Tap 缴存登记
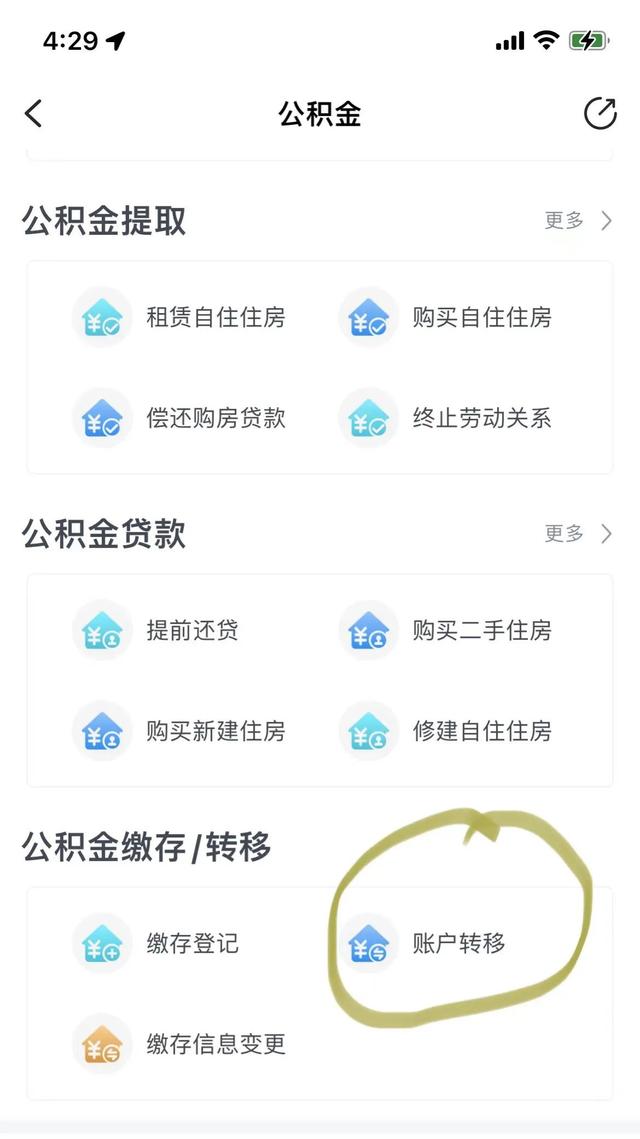The height and width of the screenshot is (1139, 640). tap(155, 944)
